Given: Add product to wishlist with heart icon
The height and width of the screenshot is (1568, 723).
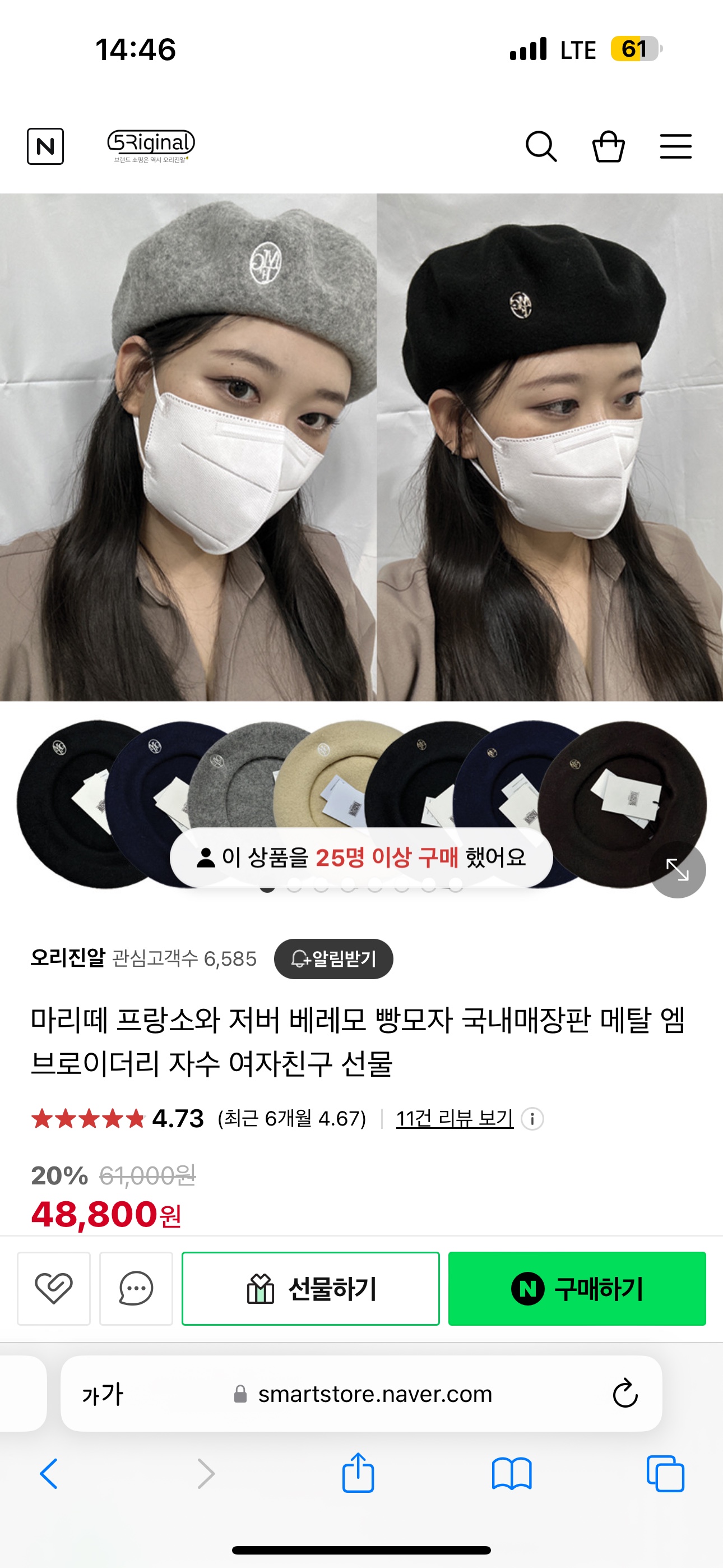Looking at the screenshot, I should coord(54,1288).
